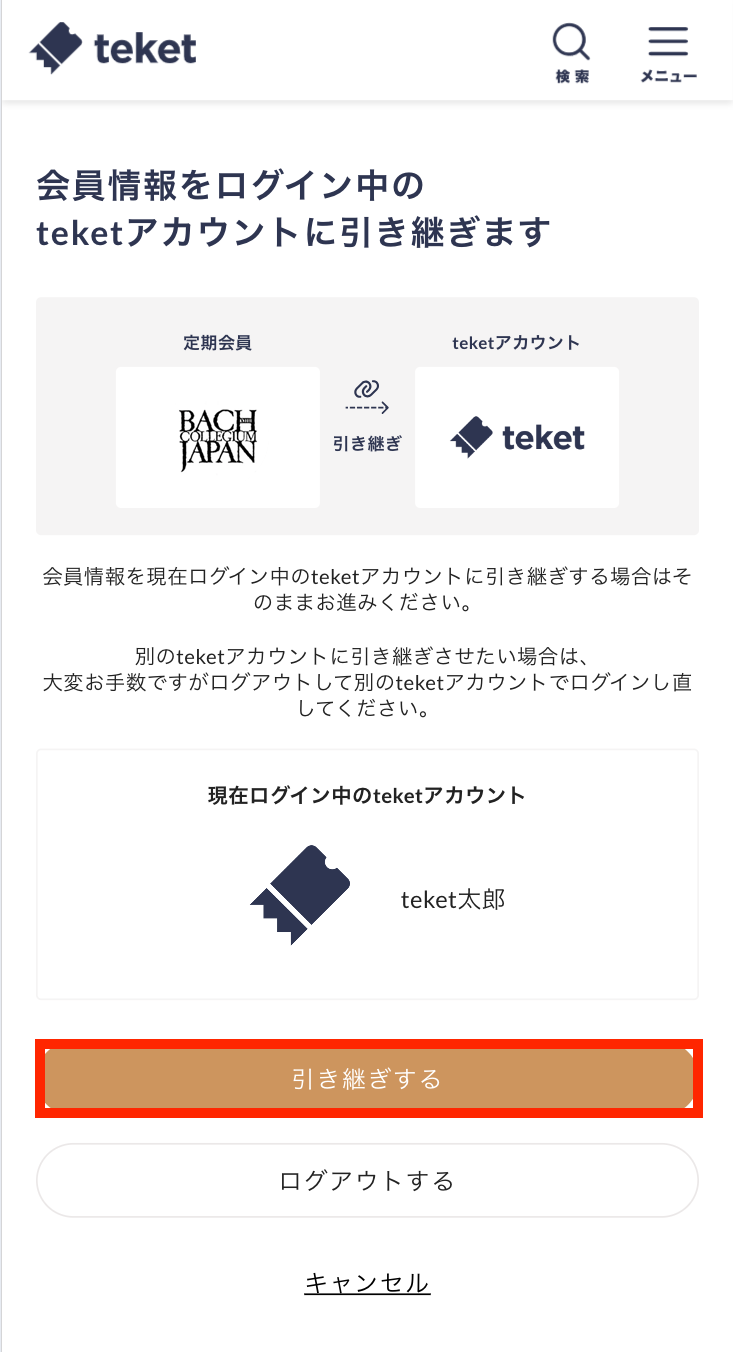
Task: Open the teket logo home link
Action: point(113,48)
